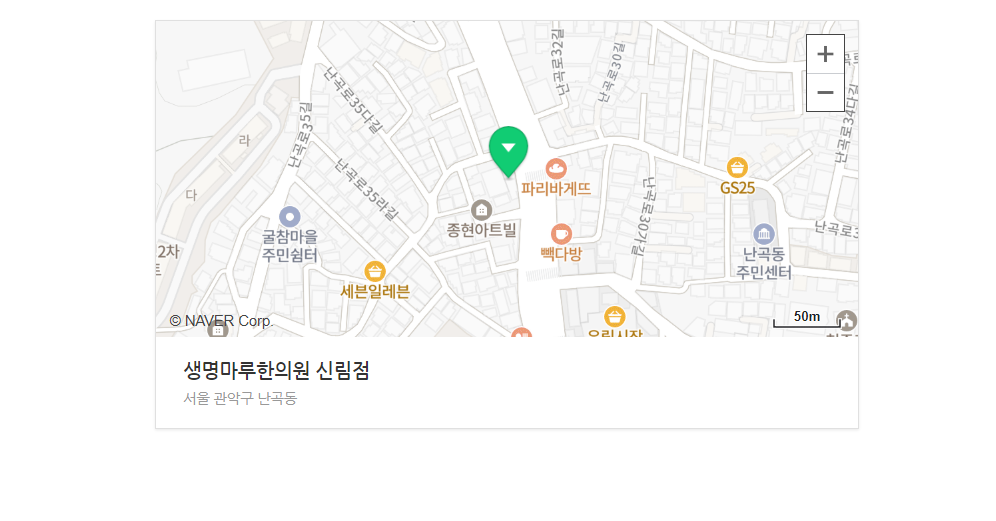Tap the green location pin
The image size is (996, 521).
(508, 150)
